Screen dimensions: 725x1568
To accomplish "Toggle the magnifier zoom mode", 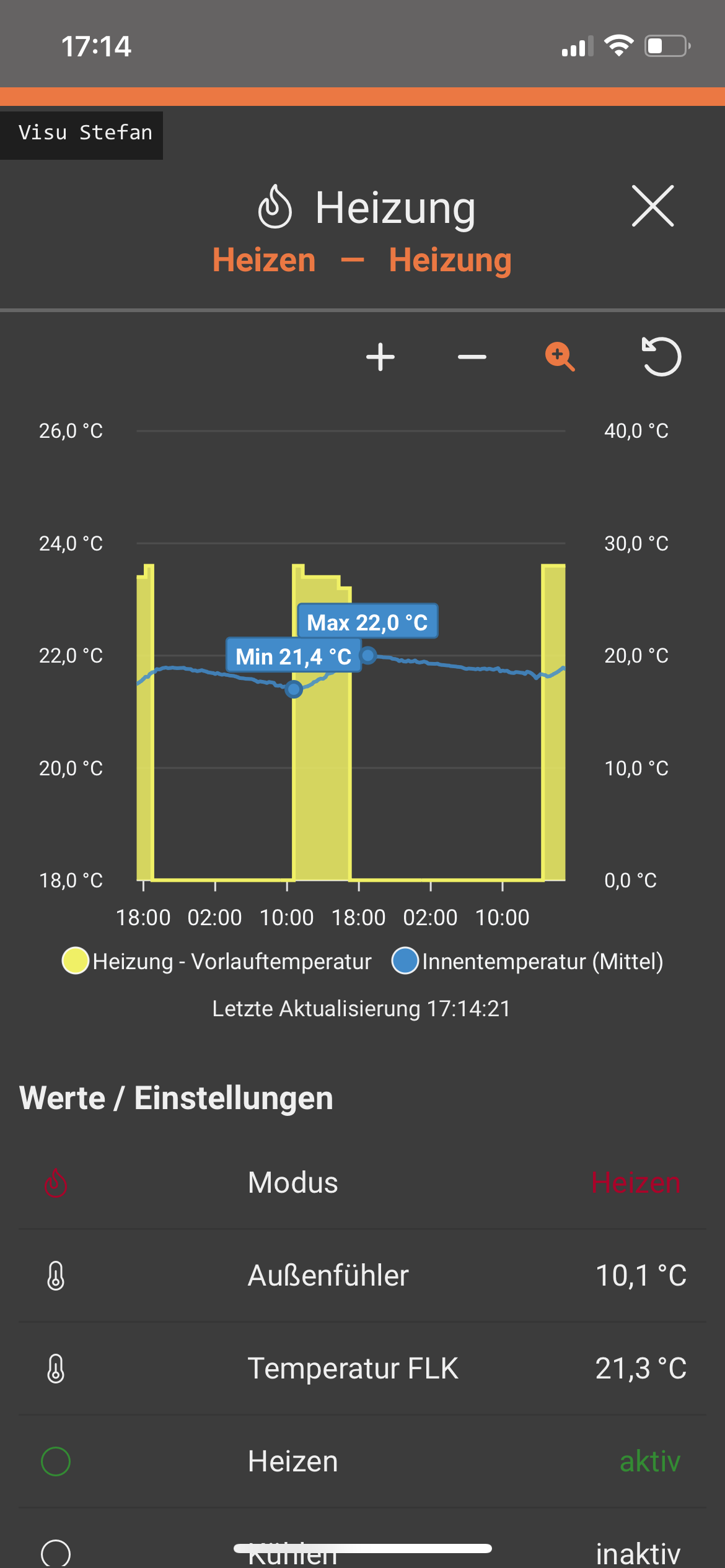I will 560,357.
